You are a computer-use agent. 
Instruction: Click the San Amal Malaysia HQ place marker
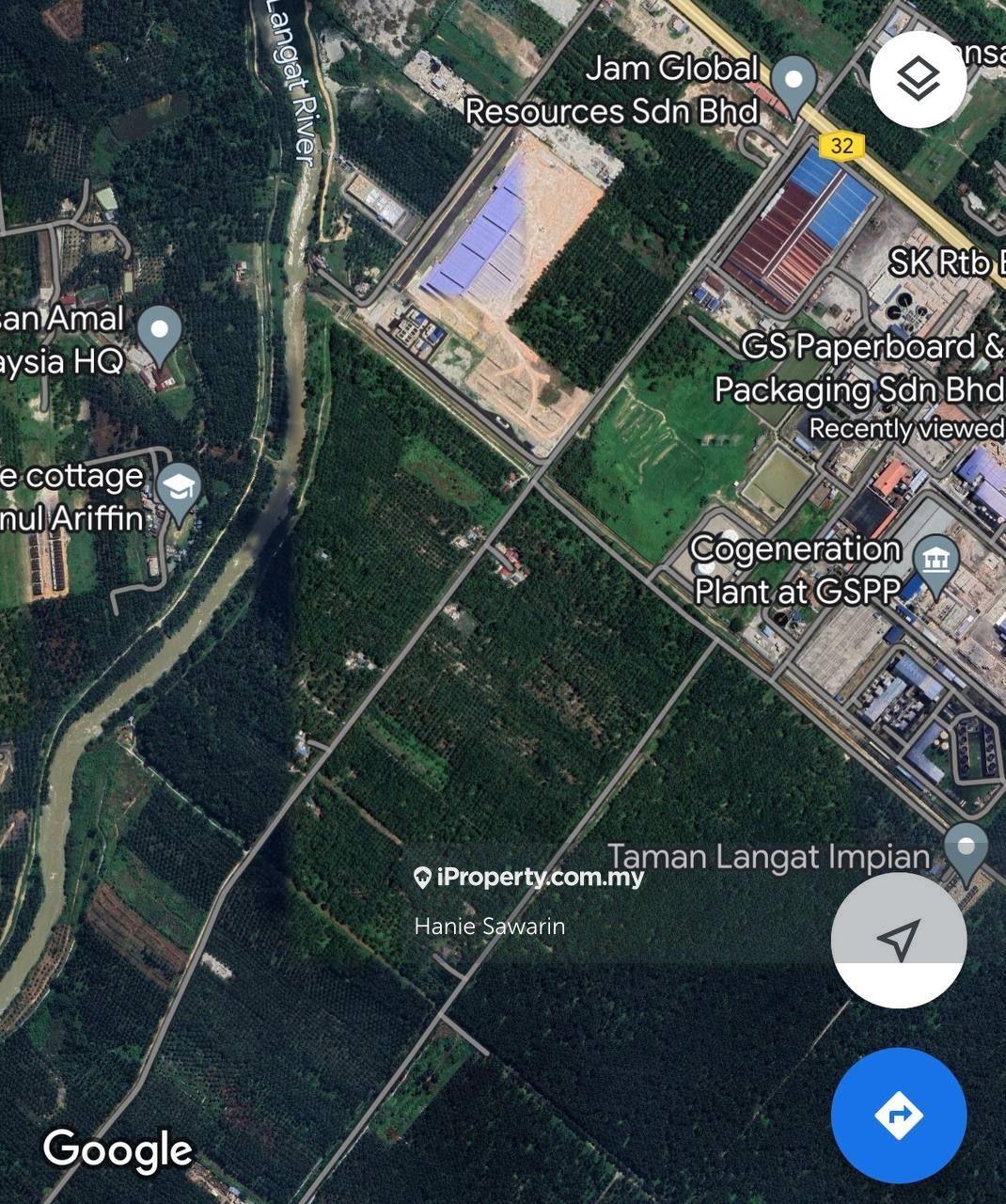(x=160, y=333)
